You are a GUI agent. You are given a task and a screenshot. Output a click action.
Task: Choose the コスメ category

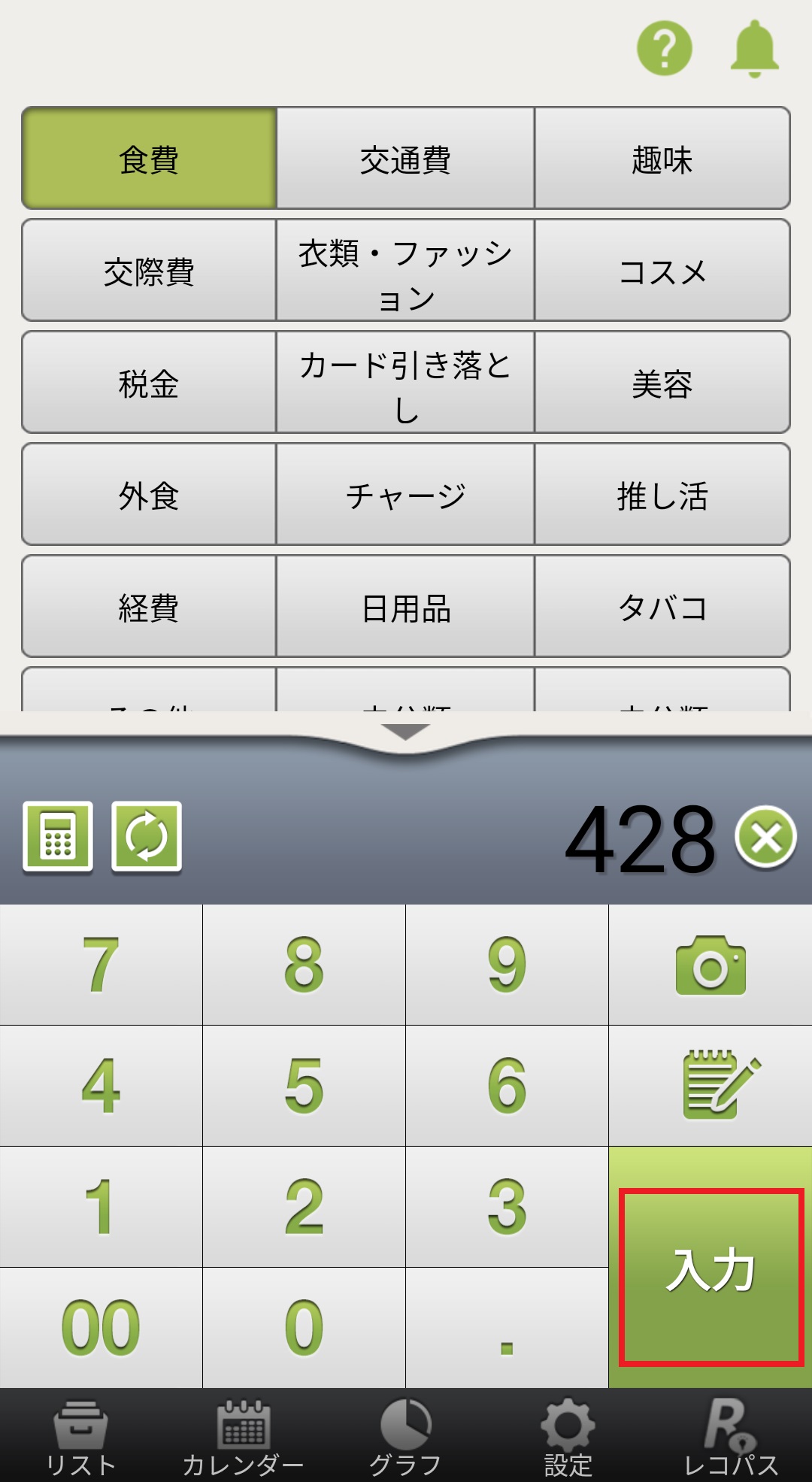click(662, 271)
